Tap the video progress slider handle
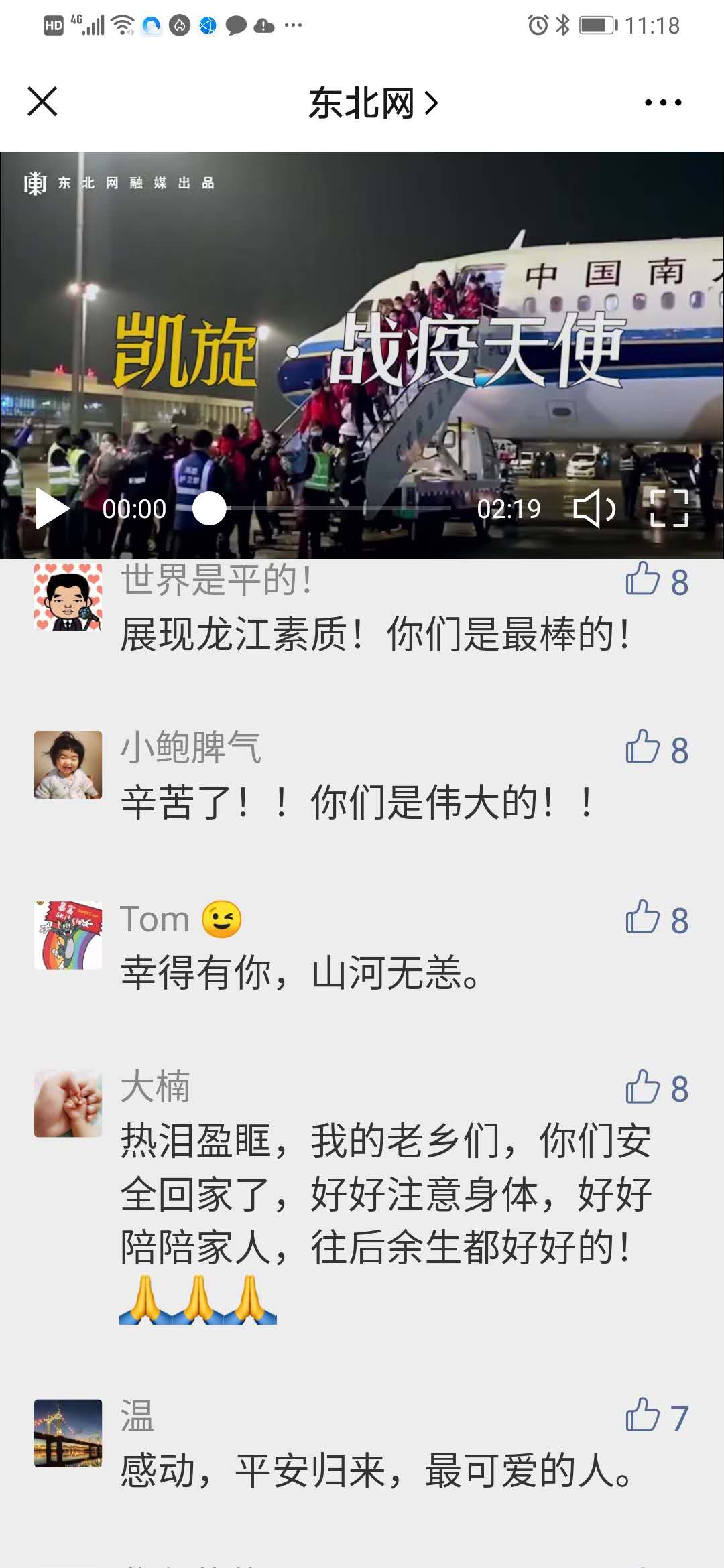 click(x=210, y=509)
